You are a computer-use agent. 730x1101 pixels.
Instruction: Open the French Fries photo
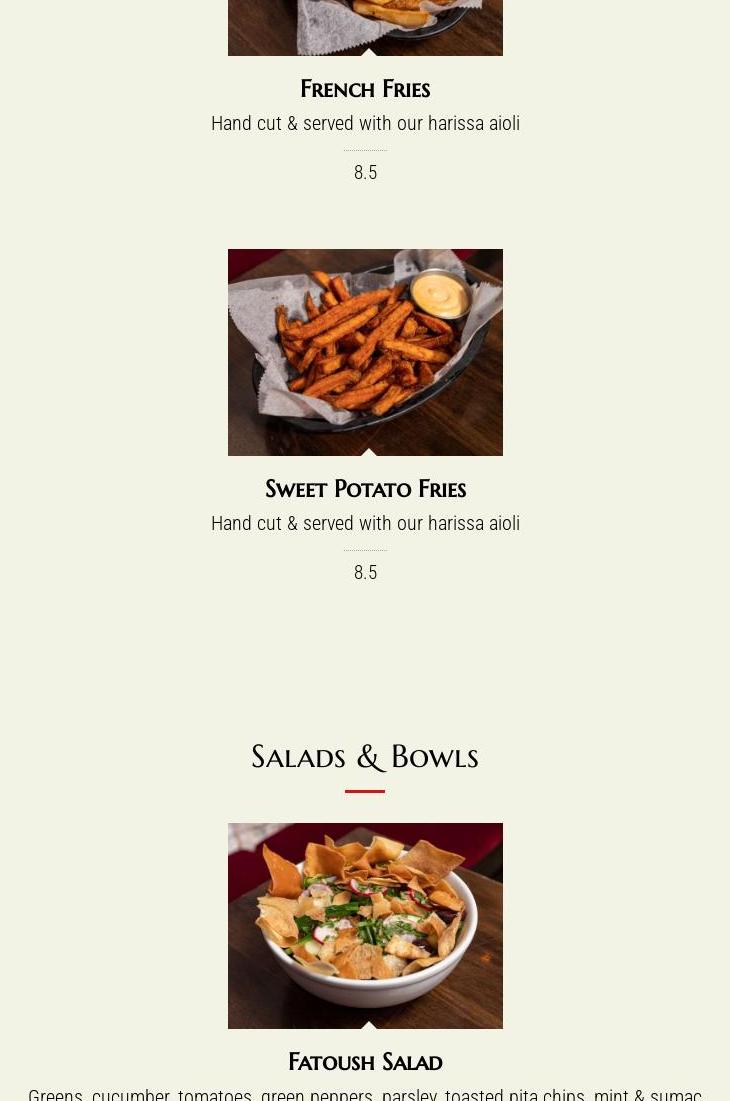(x=365, y=26)
